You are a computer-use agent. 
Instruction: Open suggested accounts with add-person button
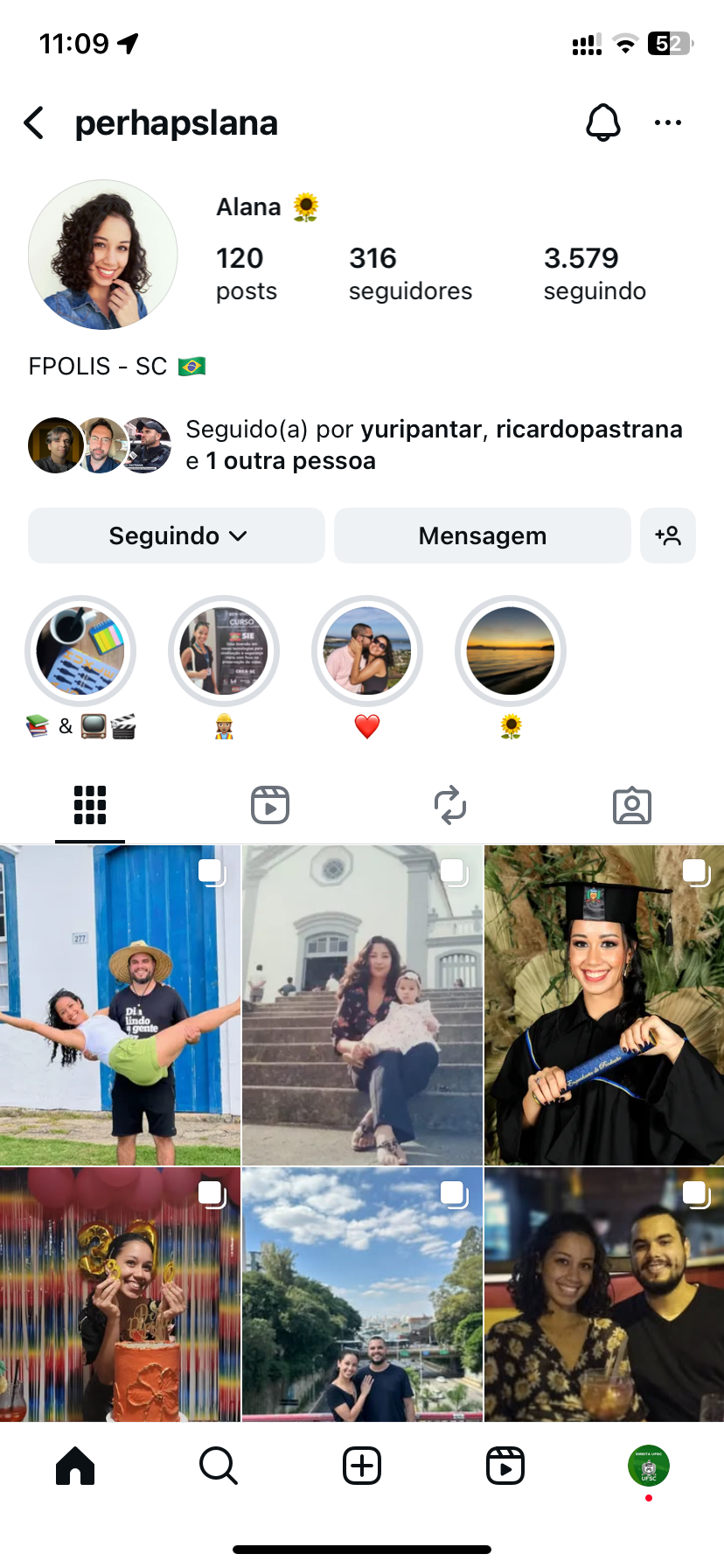pyautogui.click(x=668, y=535)
